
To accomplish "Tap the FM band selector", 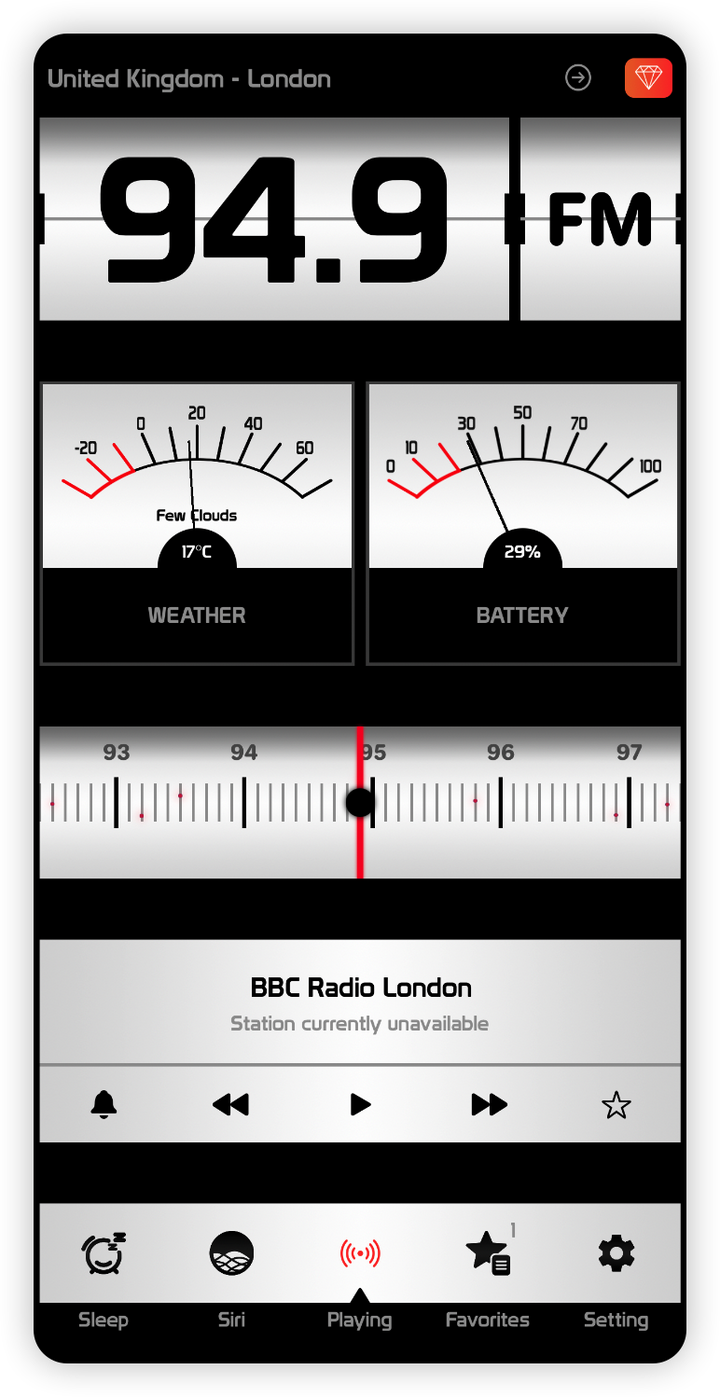I will click(x=600, y=219).
